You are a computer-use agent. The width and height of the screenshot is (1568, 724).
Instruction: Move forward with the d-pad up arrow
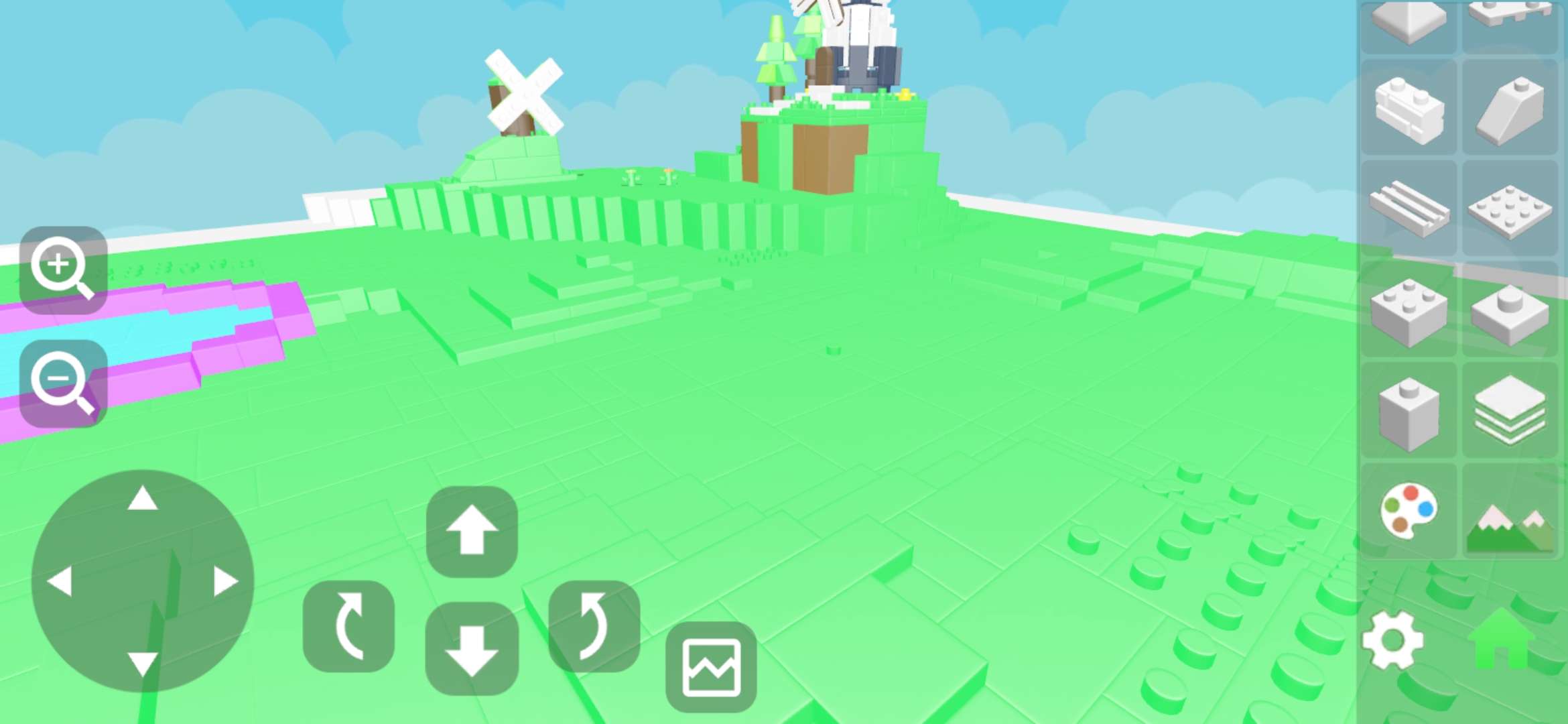pos(142,499)
